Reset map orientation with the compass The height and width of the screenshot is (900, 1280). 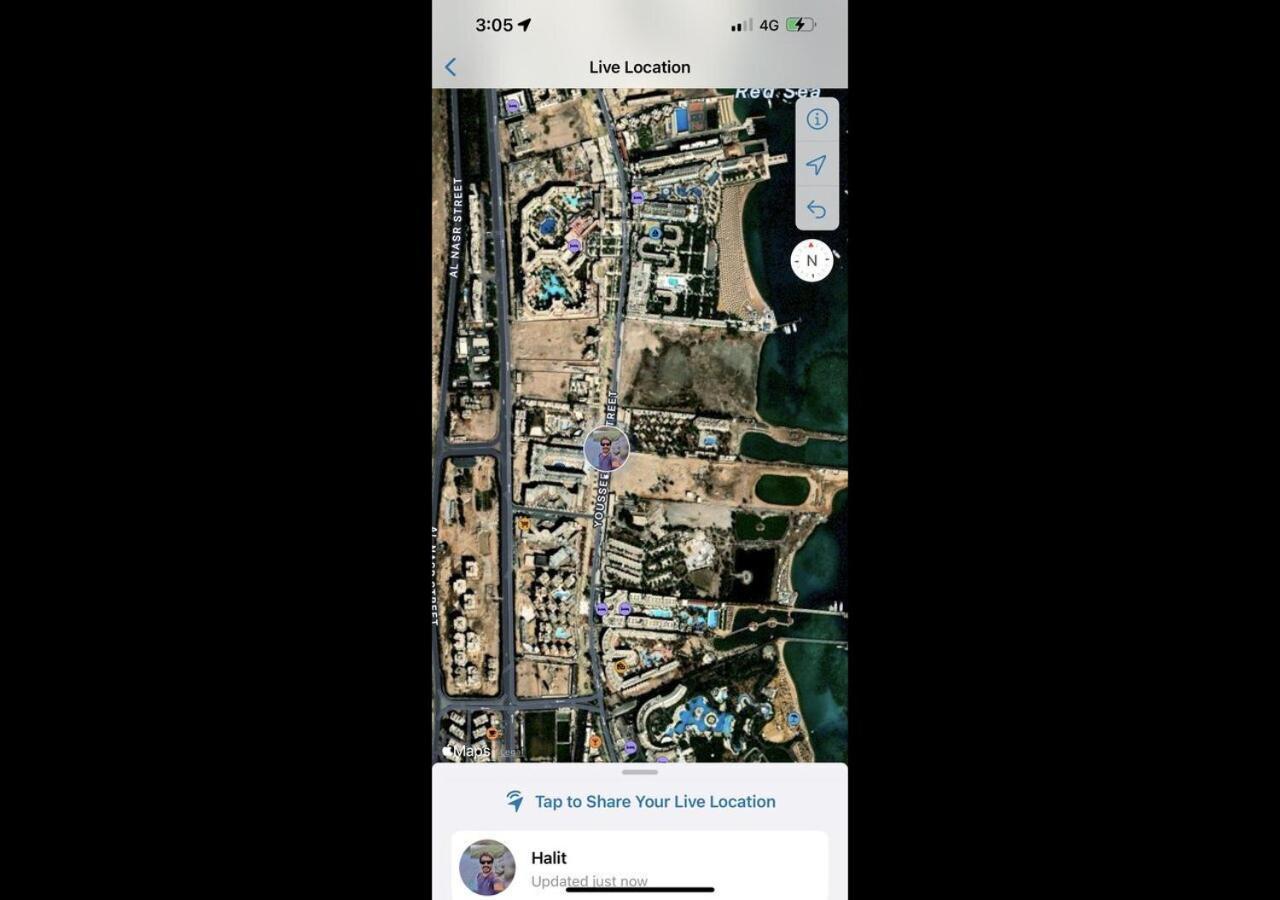[x=811, y=261]
